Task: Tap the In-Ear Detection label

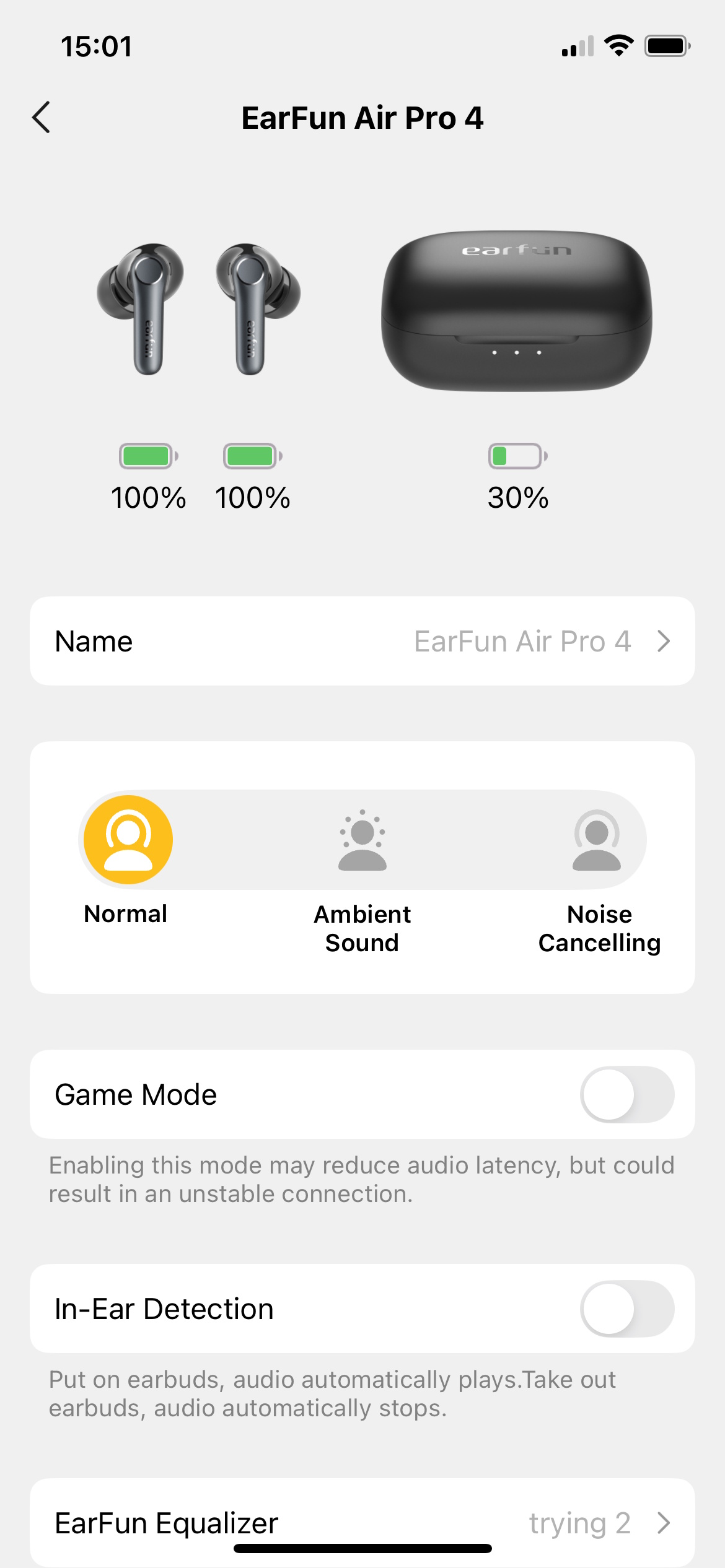Action: (x=163, y=1309)
